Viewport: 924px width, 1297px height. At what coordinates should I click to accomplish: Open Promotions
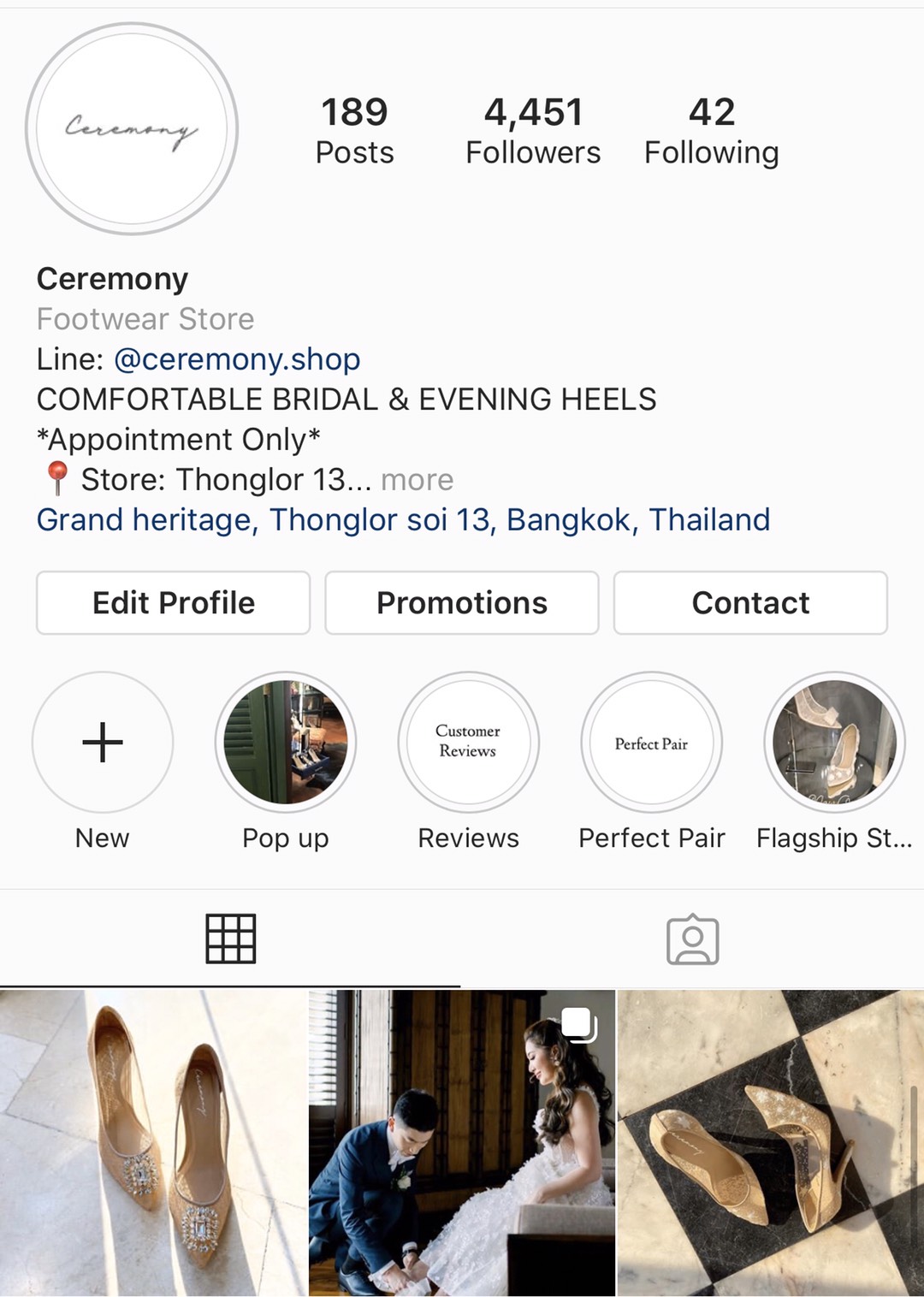coord(462,603)
